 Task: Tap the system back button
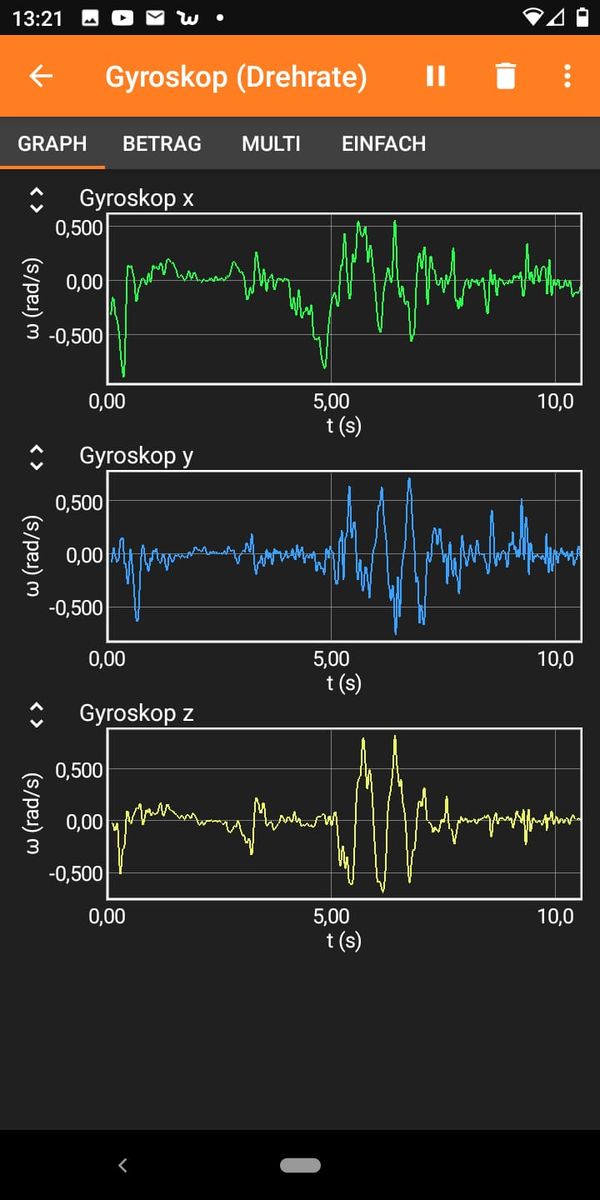click(x=123, y=1165)
